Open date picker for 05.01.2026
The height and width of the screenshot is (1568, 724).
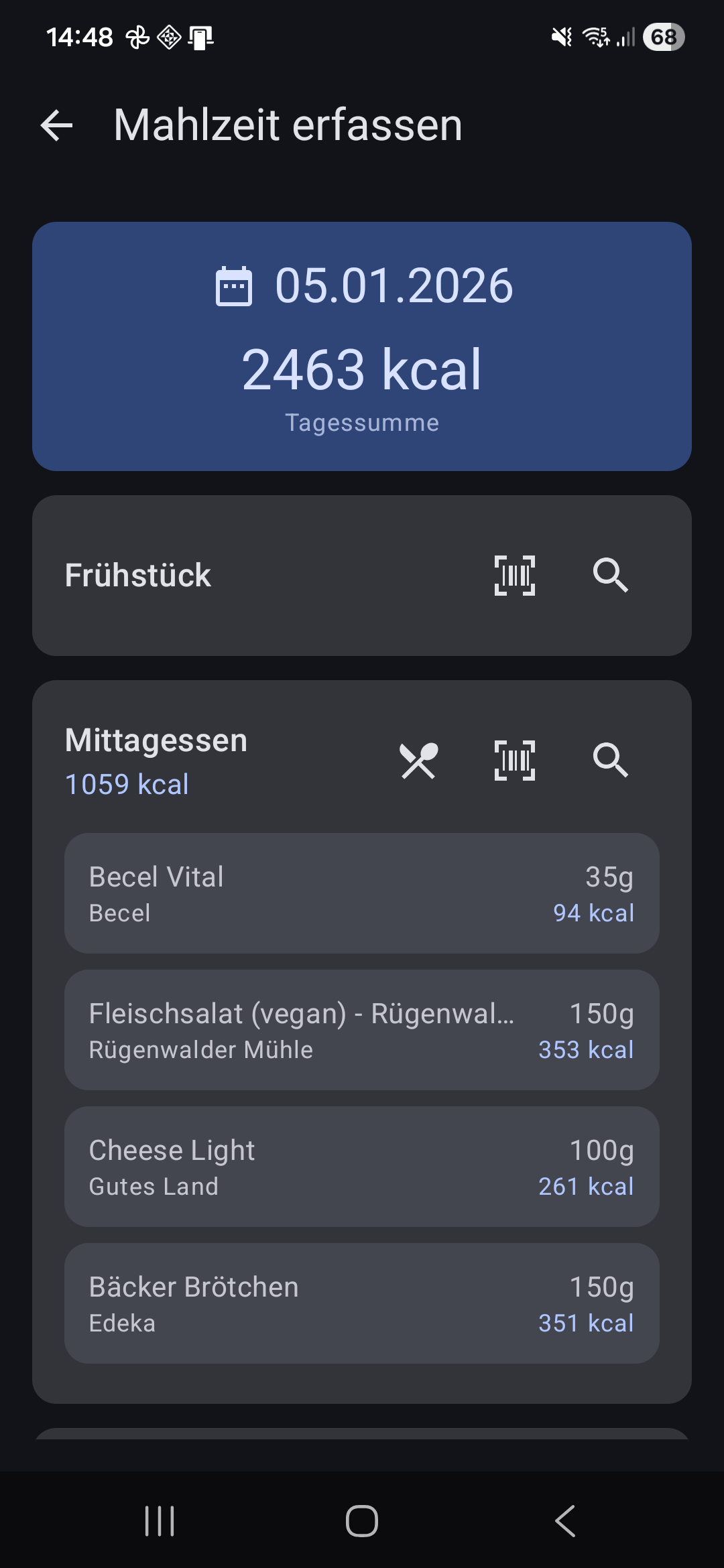click(363, 286)
